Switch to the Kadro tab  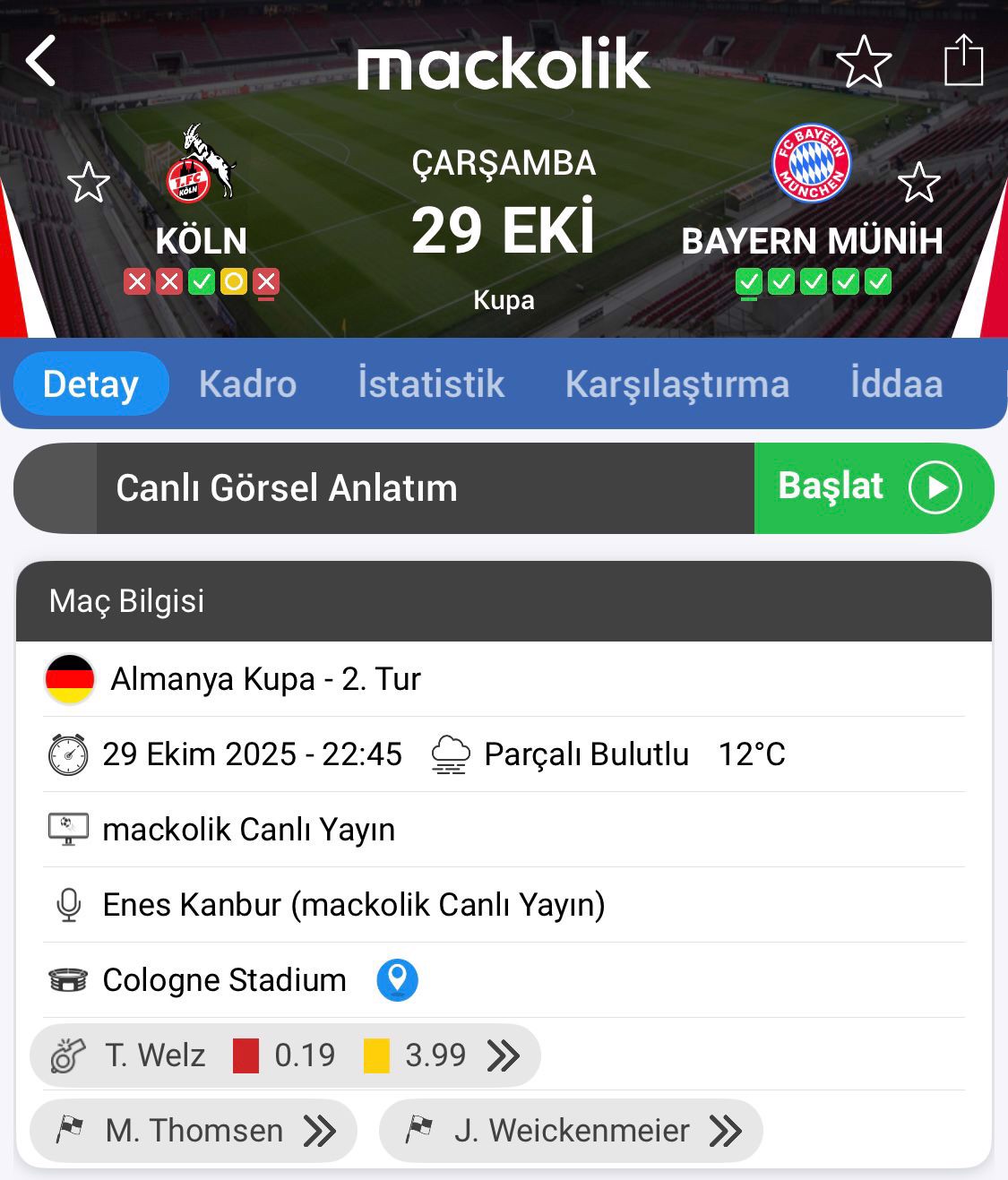(x=247, y=383)
